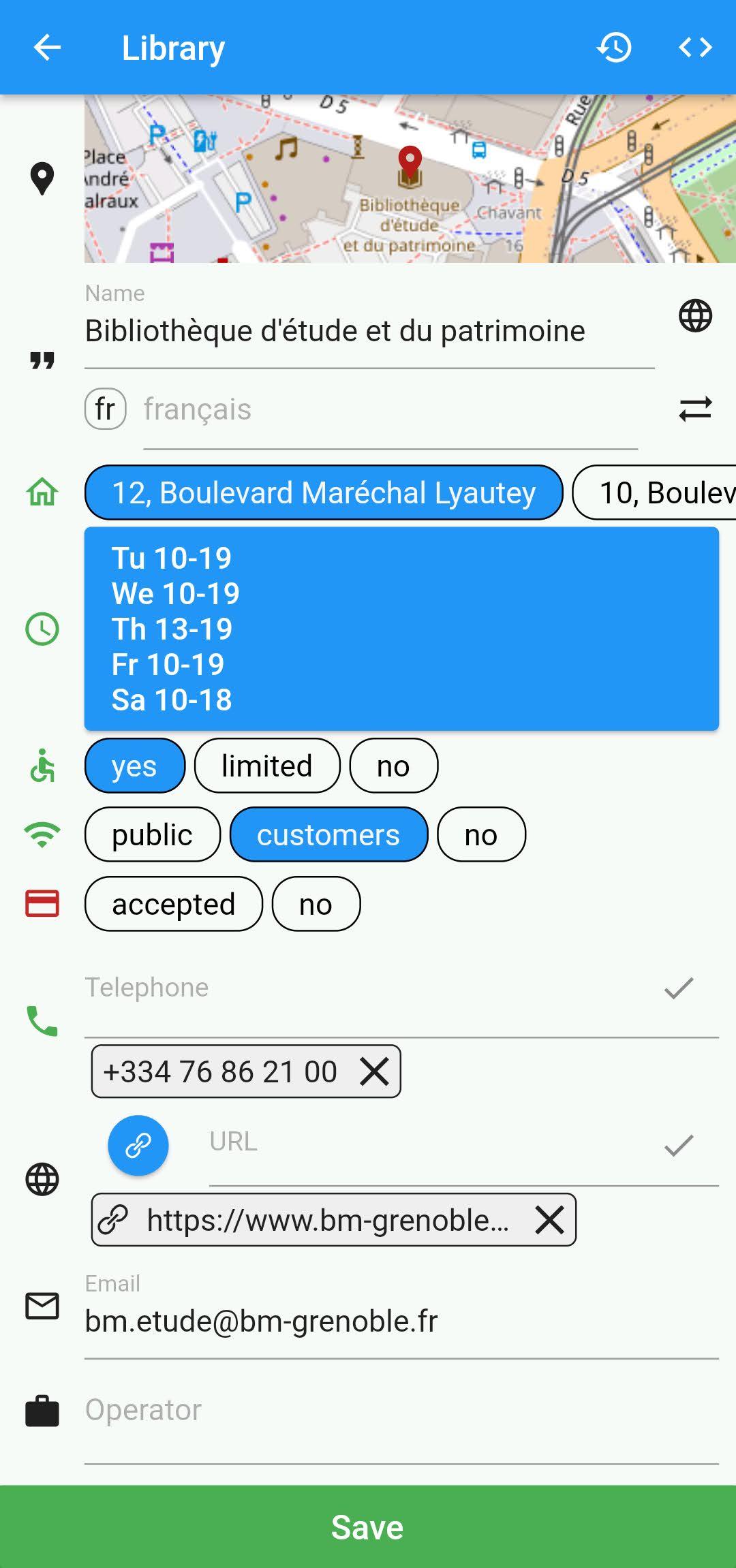Save the library changes

[368, 1527]
